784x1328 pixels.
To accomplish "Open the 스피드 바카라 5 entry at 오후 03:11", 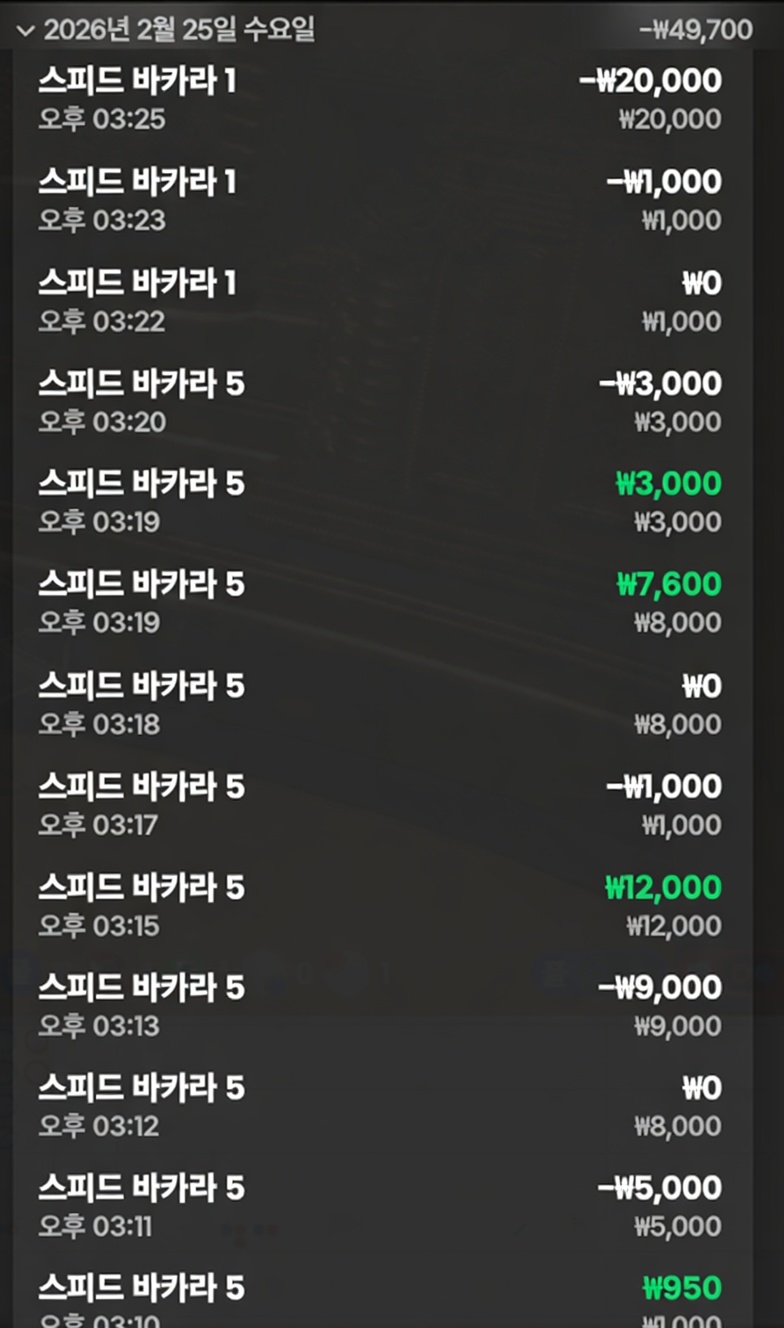I will (x=380, y=1207).
